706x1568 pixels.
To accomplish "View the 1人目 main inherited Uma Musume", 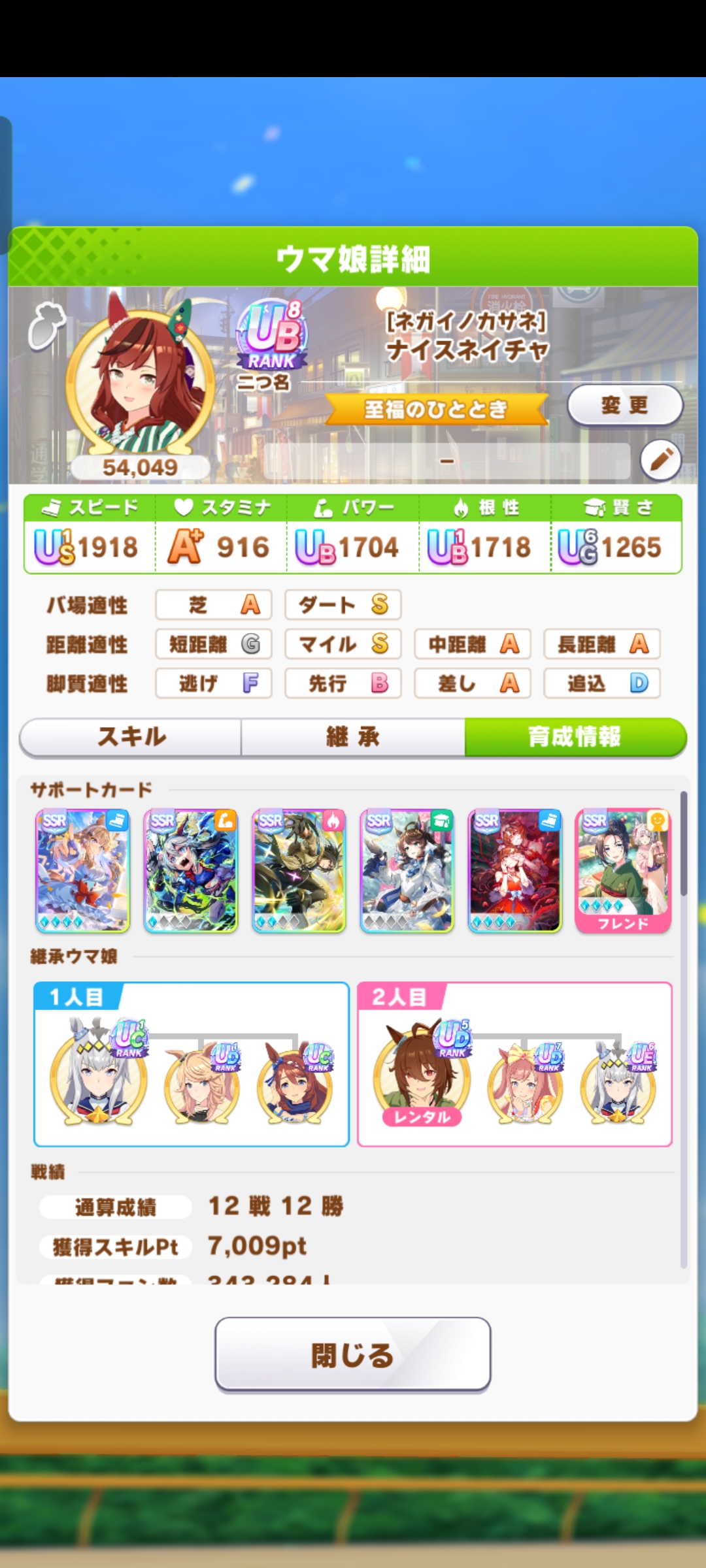I will 99,1078.
